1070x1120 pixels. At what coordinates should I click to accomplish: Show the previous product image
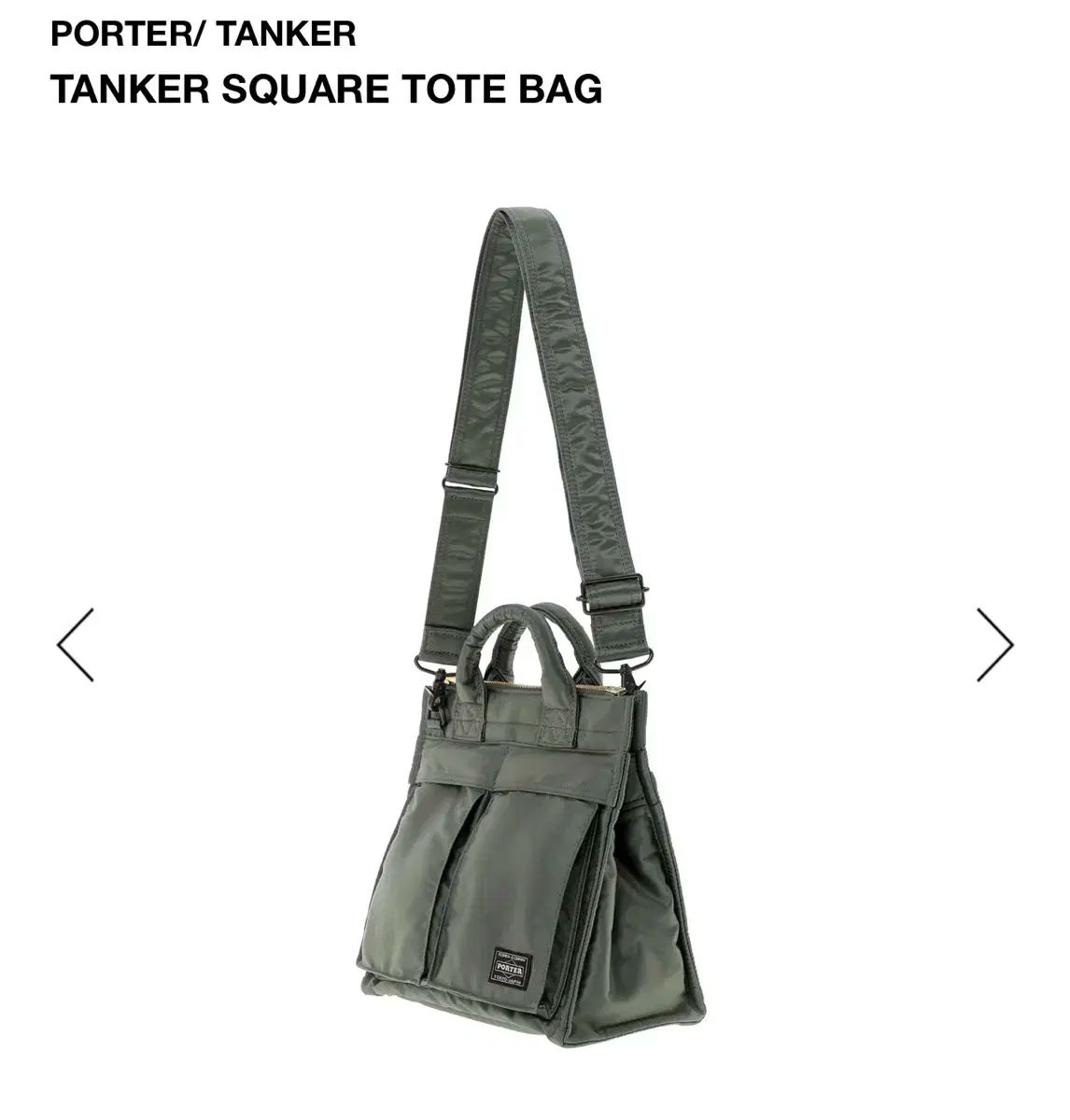(x=76, y=645)
